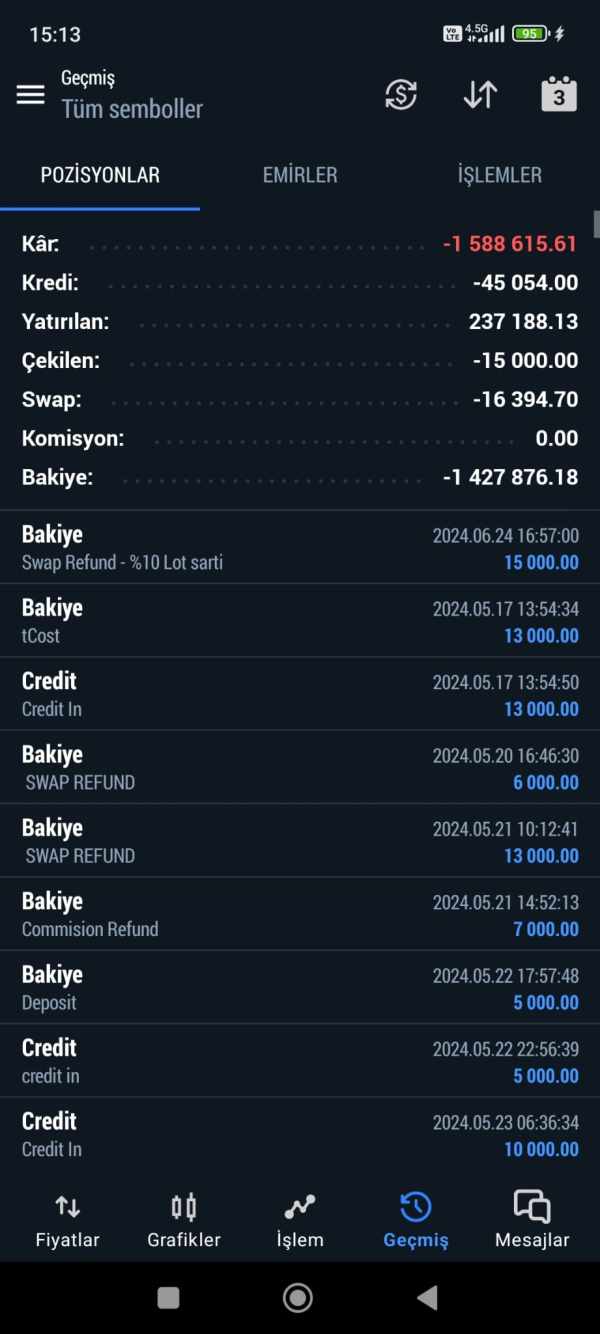Go to the Grafikler section
600x1334 pixels.
(184, 1221)
